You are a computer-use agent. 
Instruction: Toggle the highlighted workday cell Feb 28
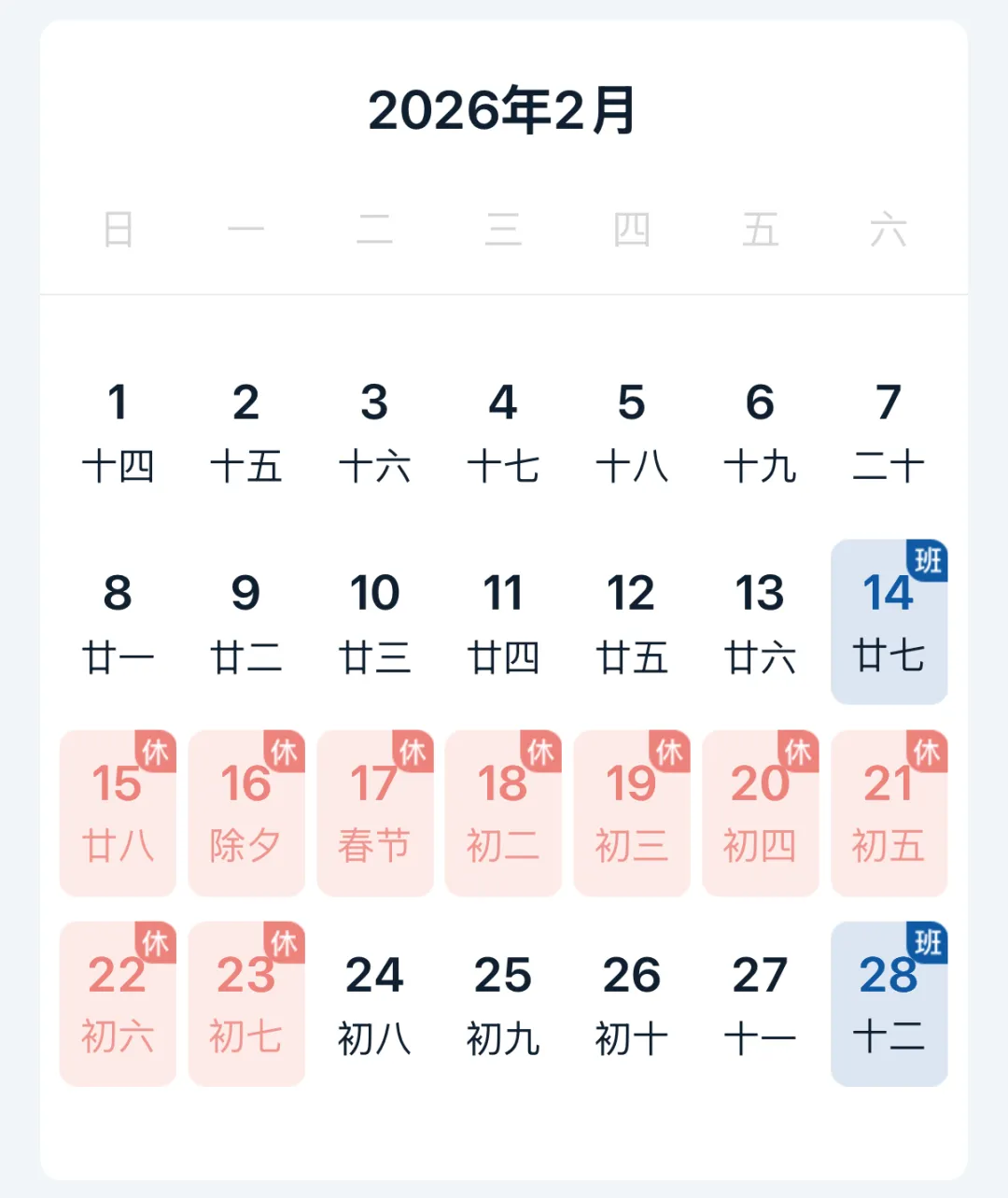click(x=889, y=1002)
